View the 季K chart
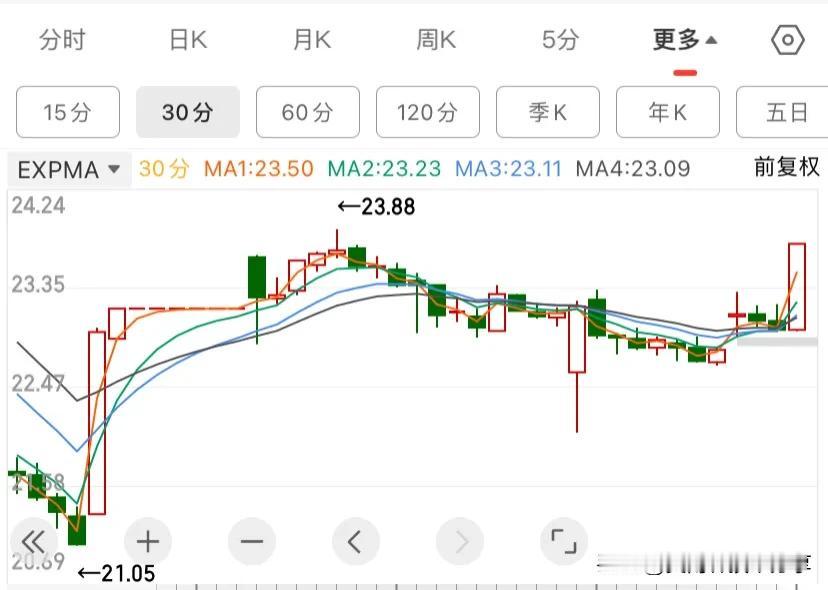 point(548,112)
